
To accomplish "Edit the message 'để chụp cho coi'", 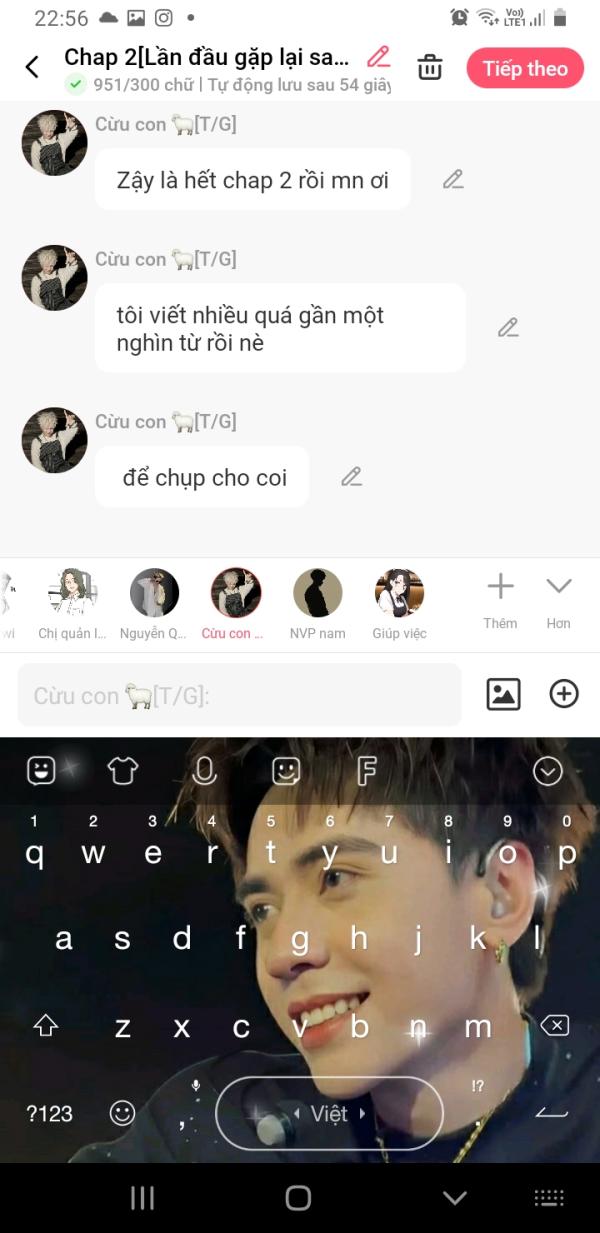I will tap(351, 476).
